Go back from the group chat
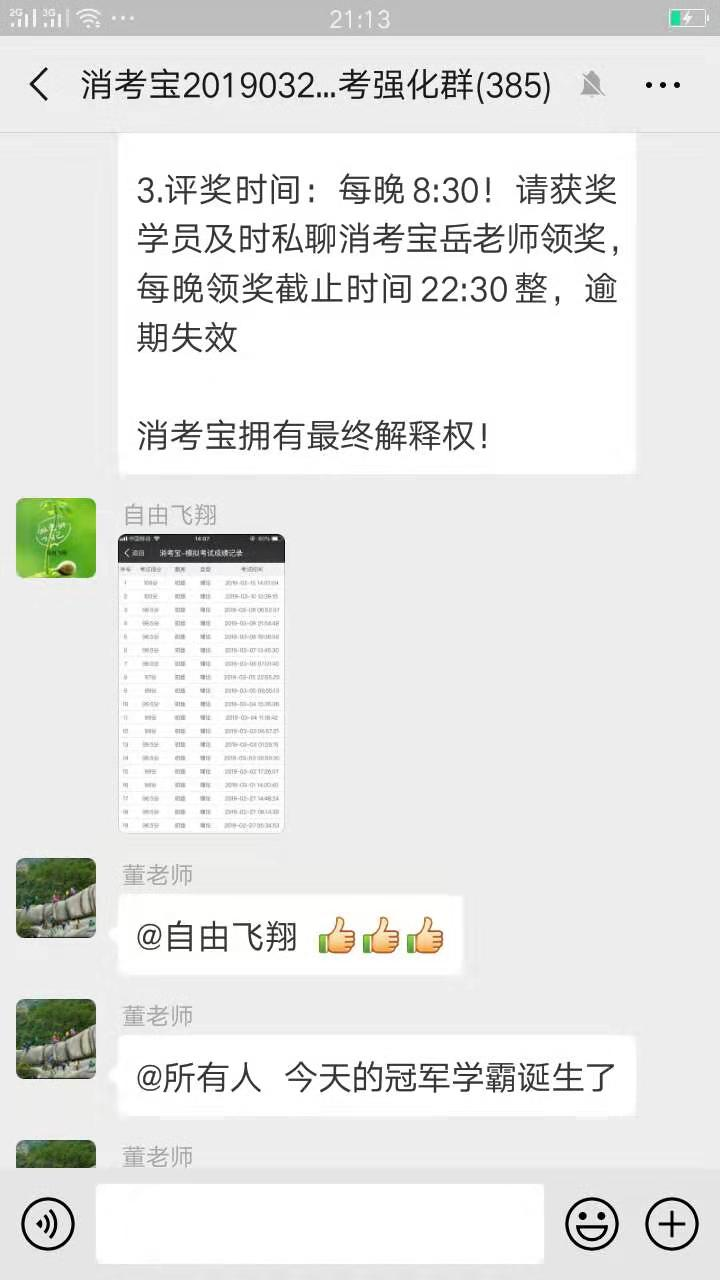 click(39, 85)
